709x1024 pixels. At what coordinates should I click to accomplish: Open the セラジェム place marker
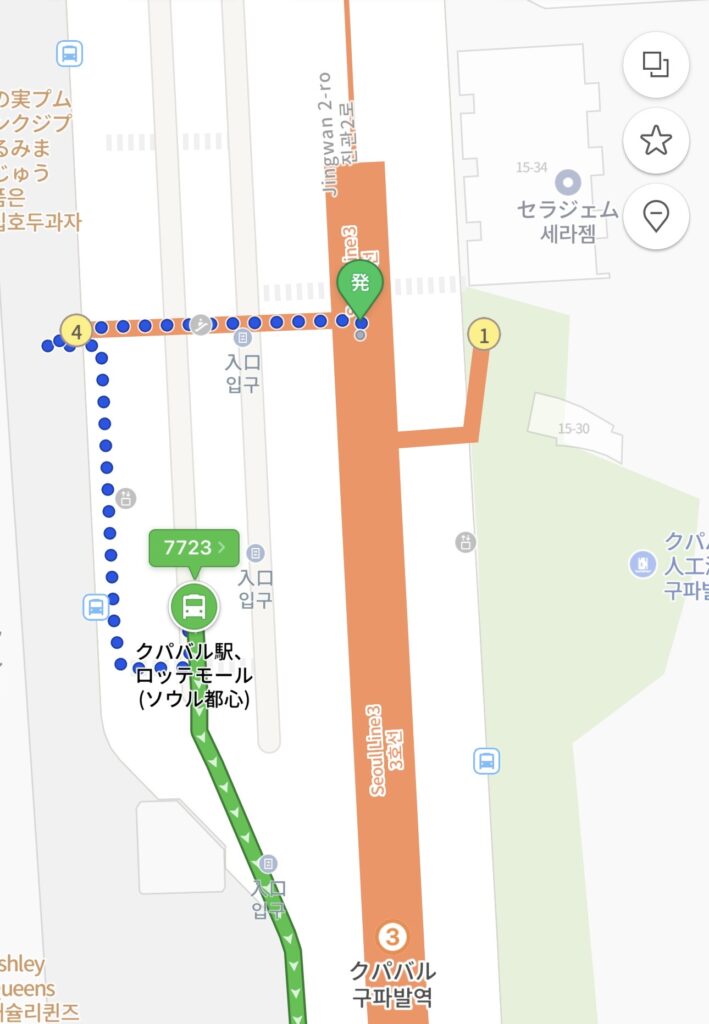[568, 183]
